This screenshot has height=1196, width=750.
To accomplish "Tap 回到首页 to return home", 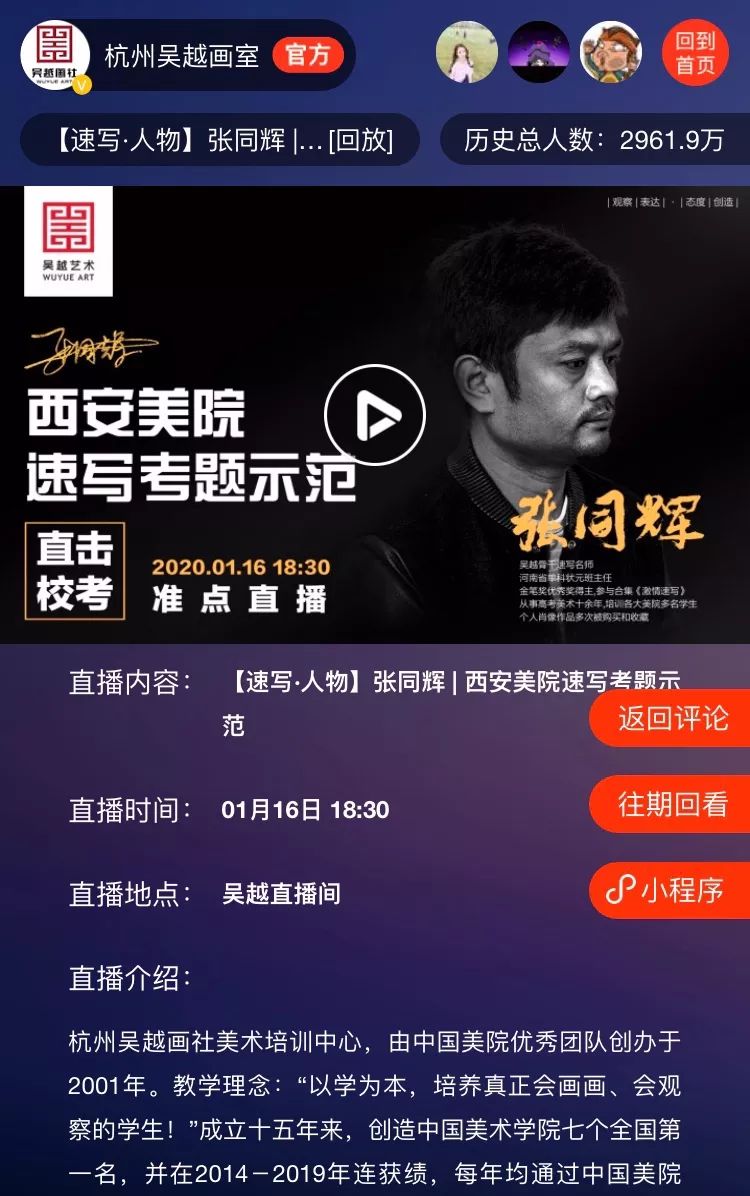I will click(695, 53).
